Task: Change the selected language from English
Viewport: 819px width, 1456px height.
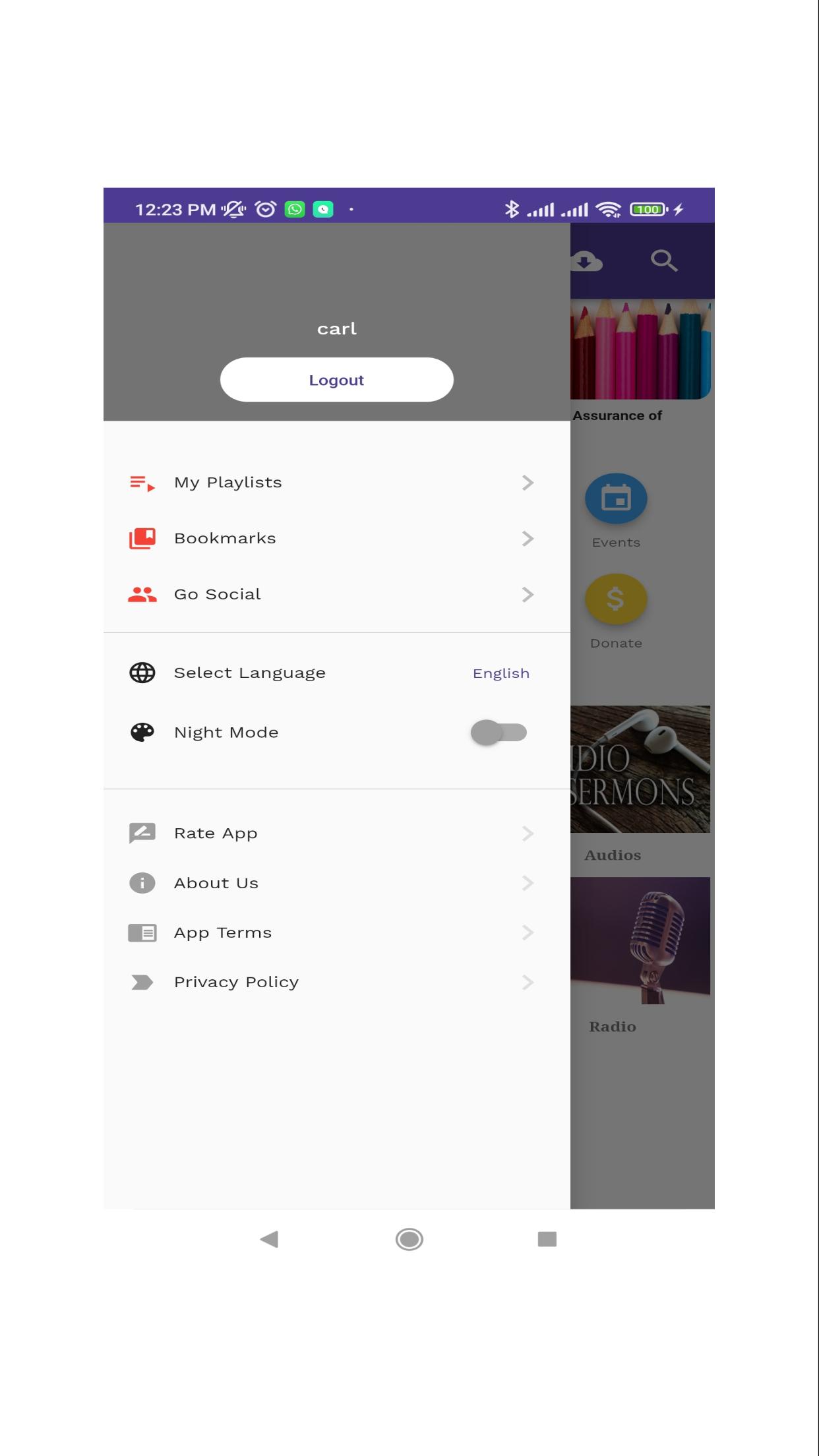Action: point(336,673)
